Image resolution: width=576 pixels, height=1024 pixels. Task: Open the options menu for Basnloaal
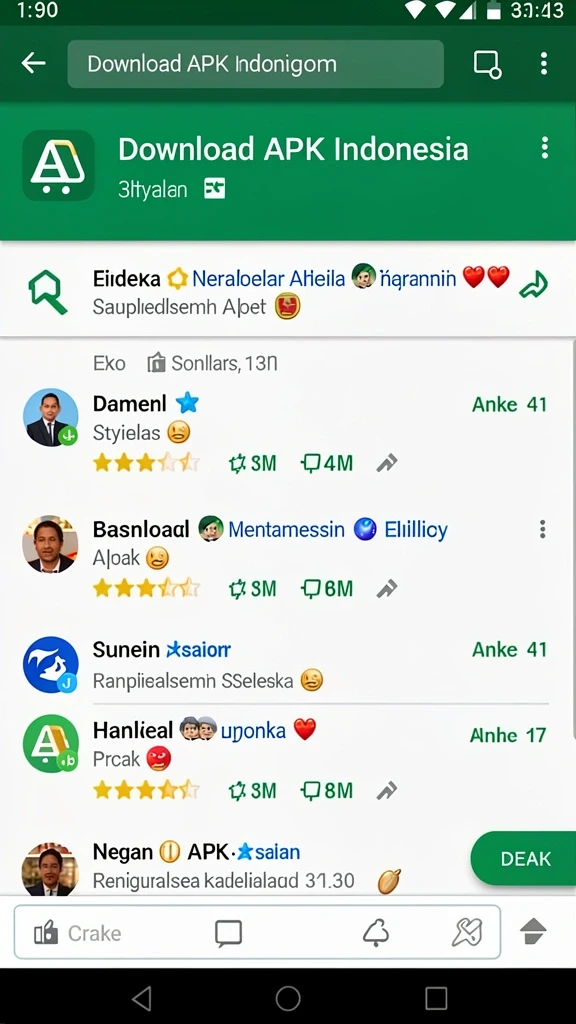[x=542, y=529]
